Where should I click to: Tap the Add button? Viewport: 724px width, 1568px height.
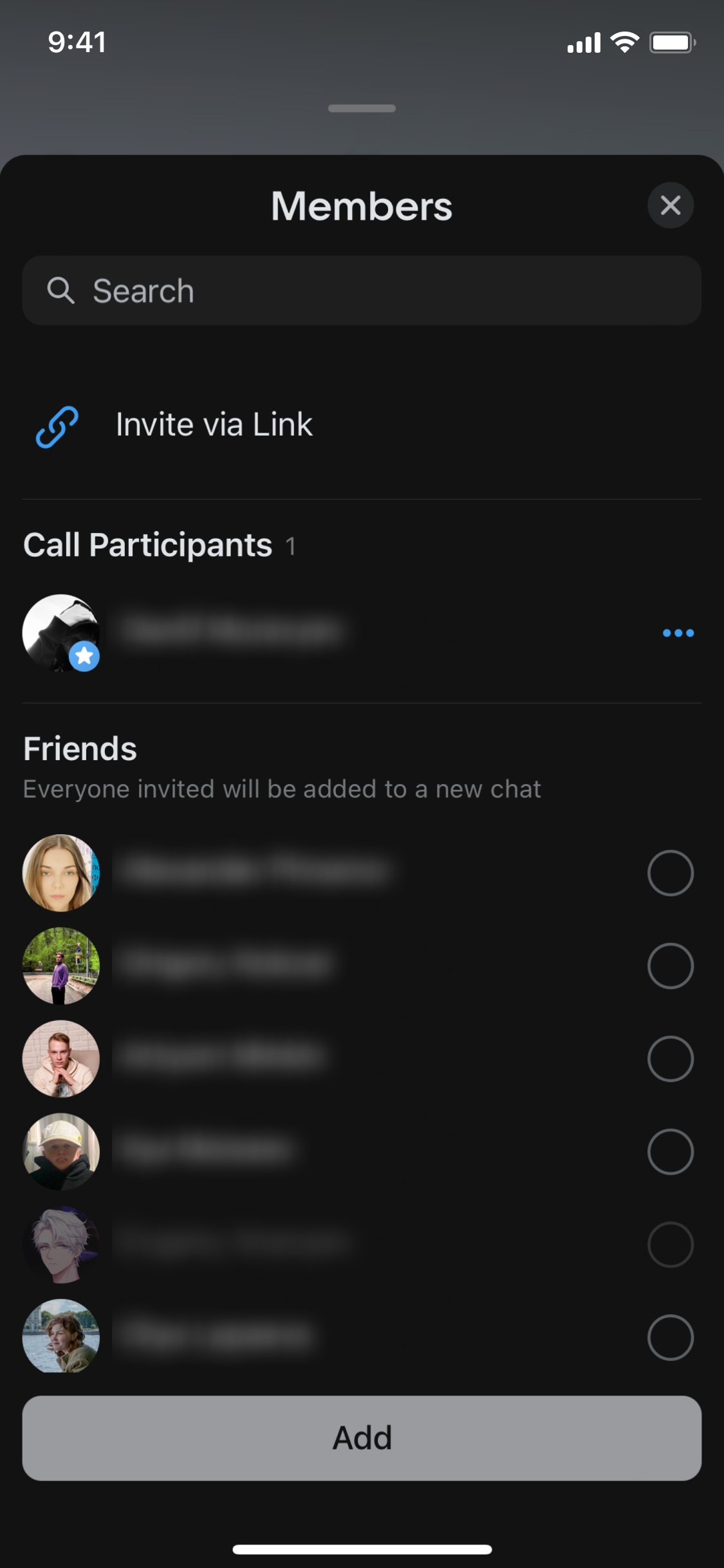pos(362,1437)
